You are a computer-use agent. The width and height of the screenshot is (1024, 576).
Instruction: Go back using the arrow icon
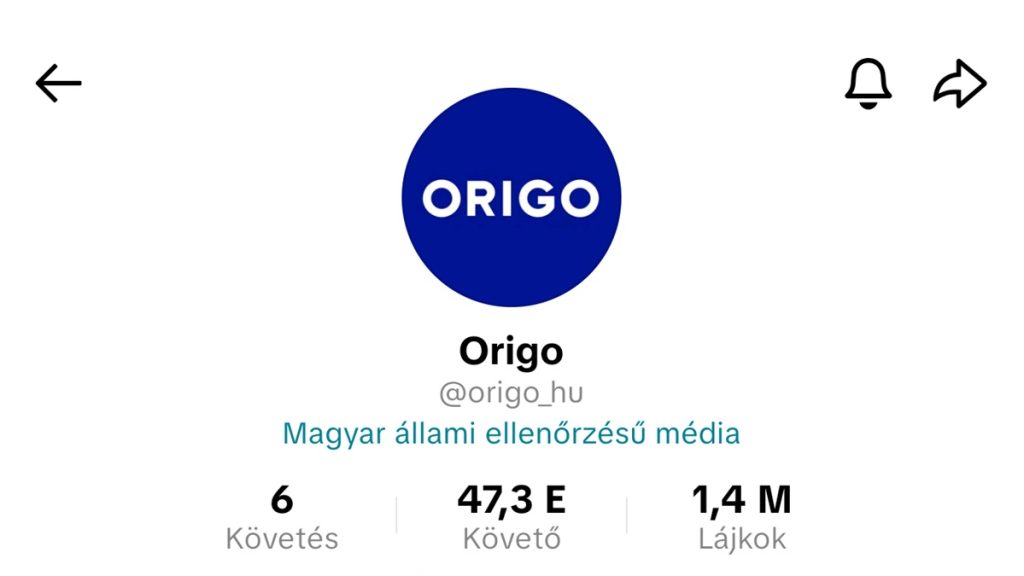59,84
